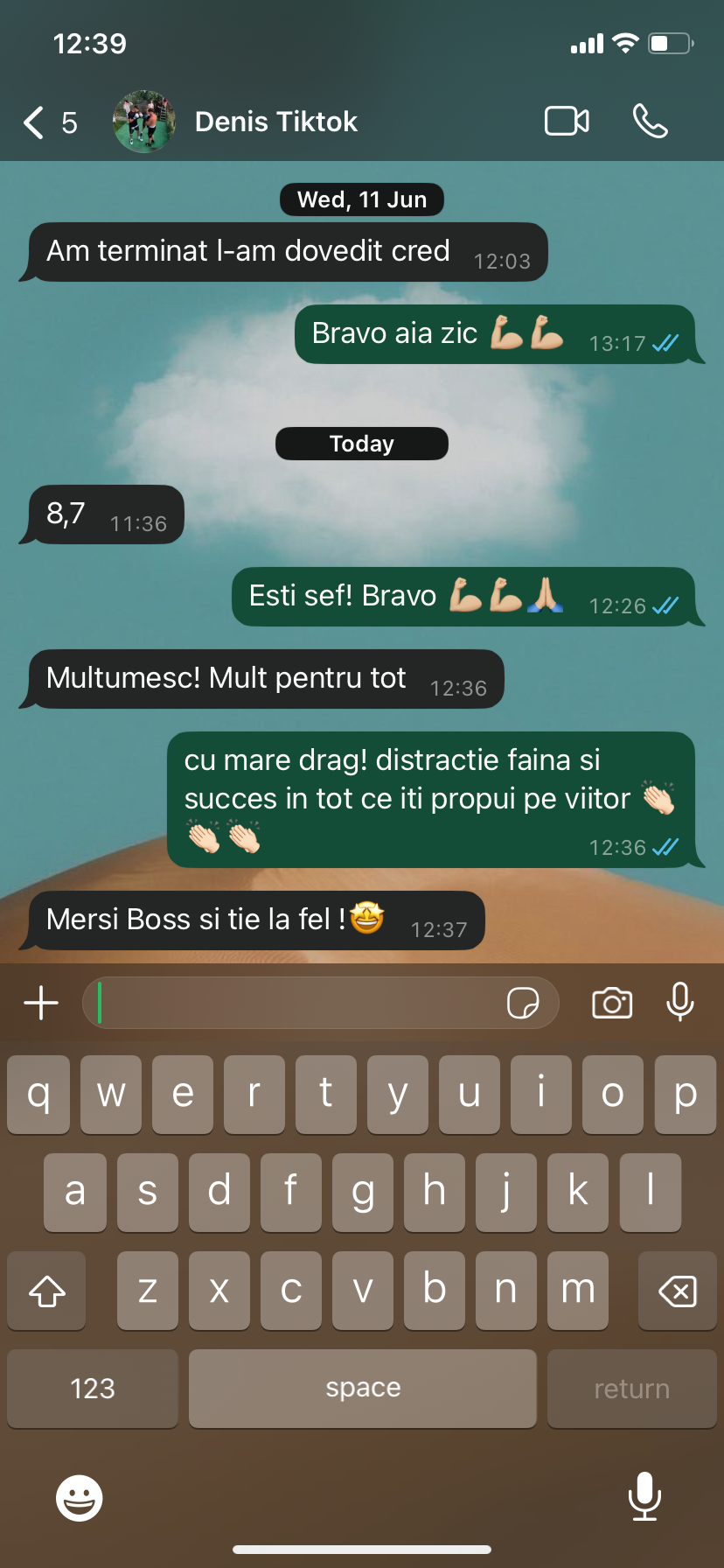The width and height of the screenshot is (724, 1568).
Task: Start keyboard dictation microphone
Action: point(644,1496)
